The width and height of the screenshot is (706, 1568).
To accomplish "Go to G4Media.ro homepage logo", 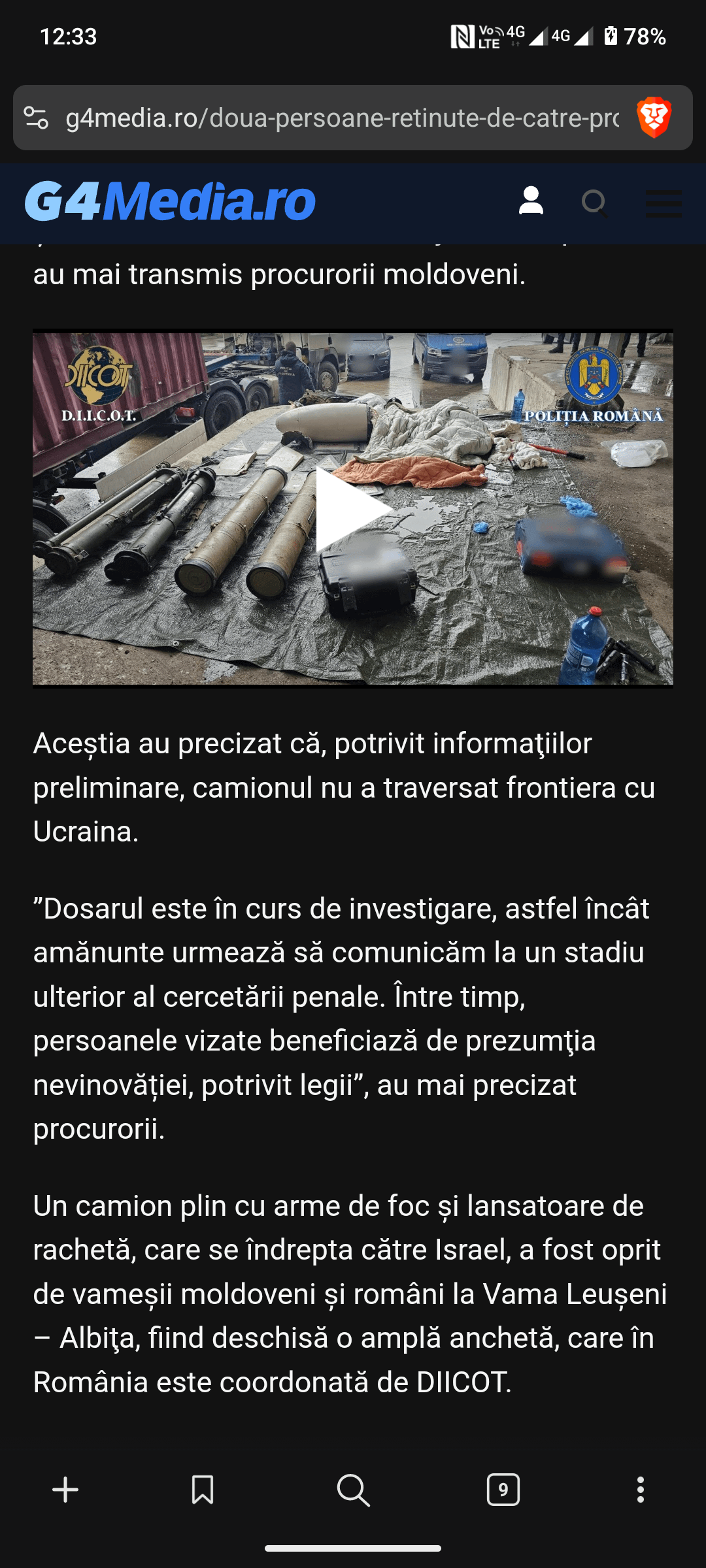I will pyautogui.click(x=170, y=202).
